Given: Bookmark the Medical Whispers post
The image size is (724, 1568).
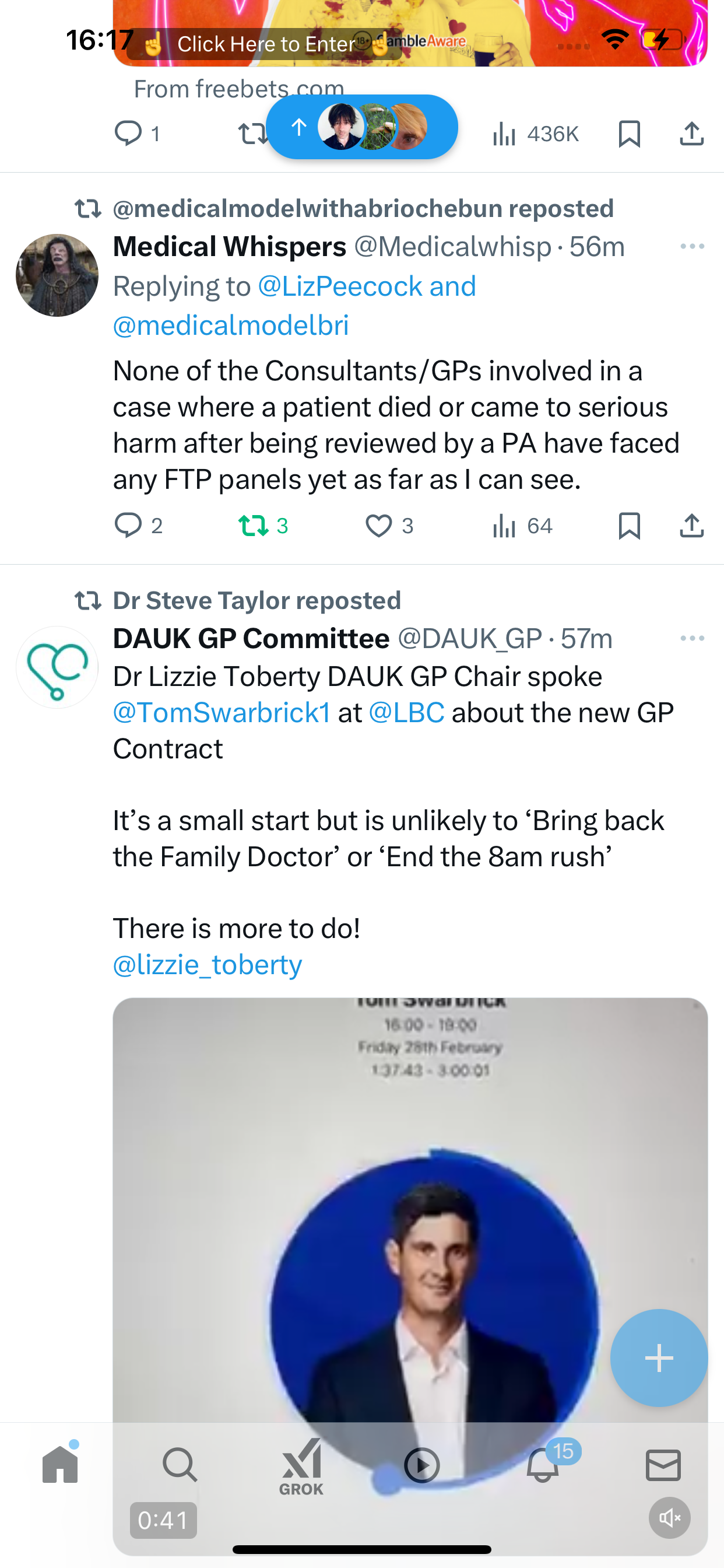Looking at the screenshot, I should (629, 526).
